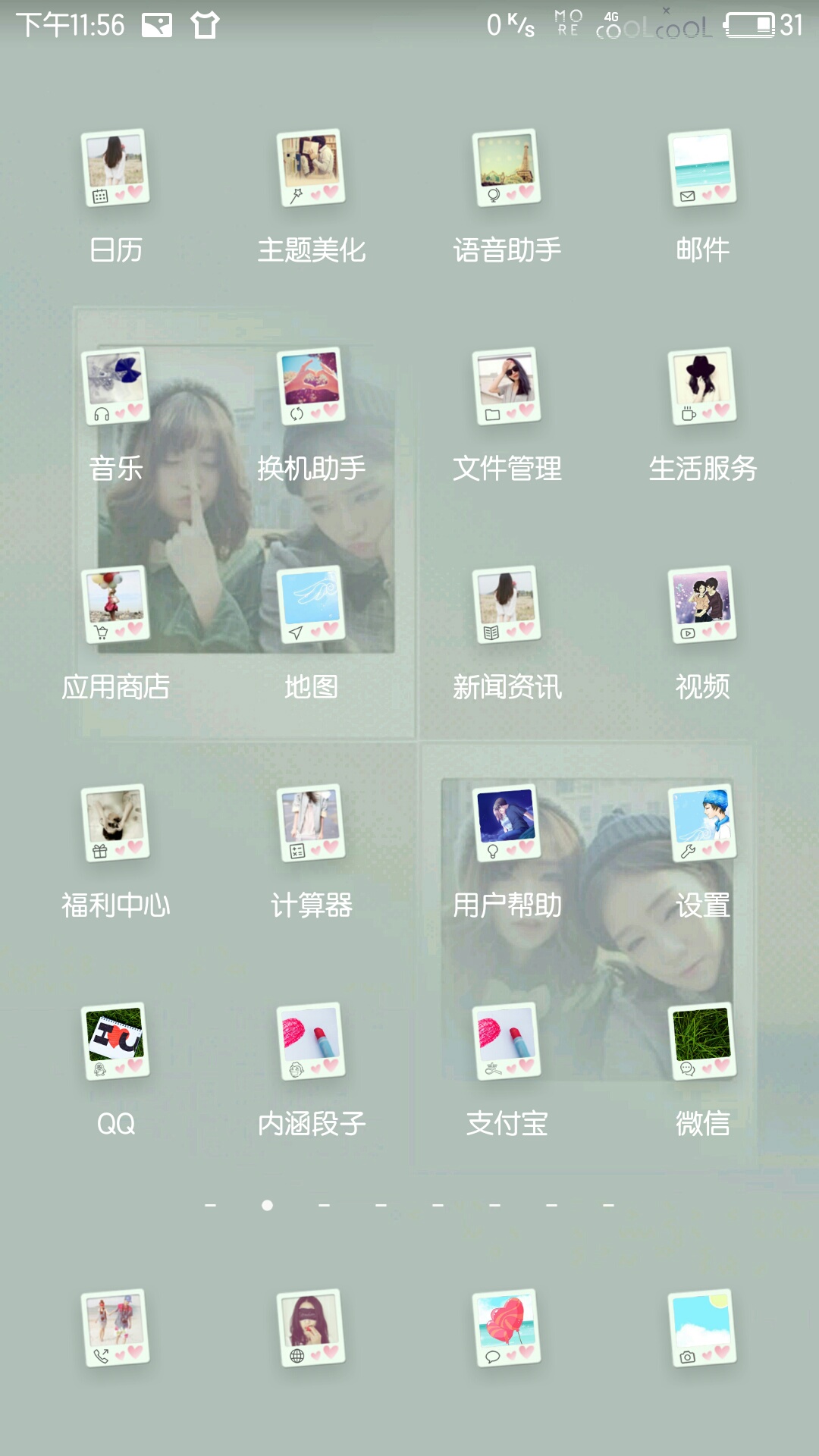This screenshot has width=819, height=1456.
Task: Launch the 地图 maps app
Action: point(311,605)
